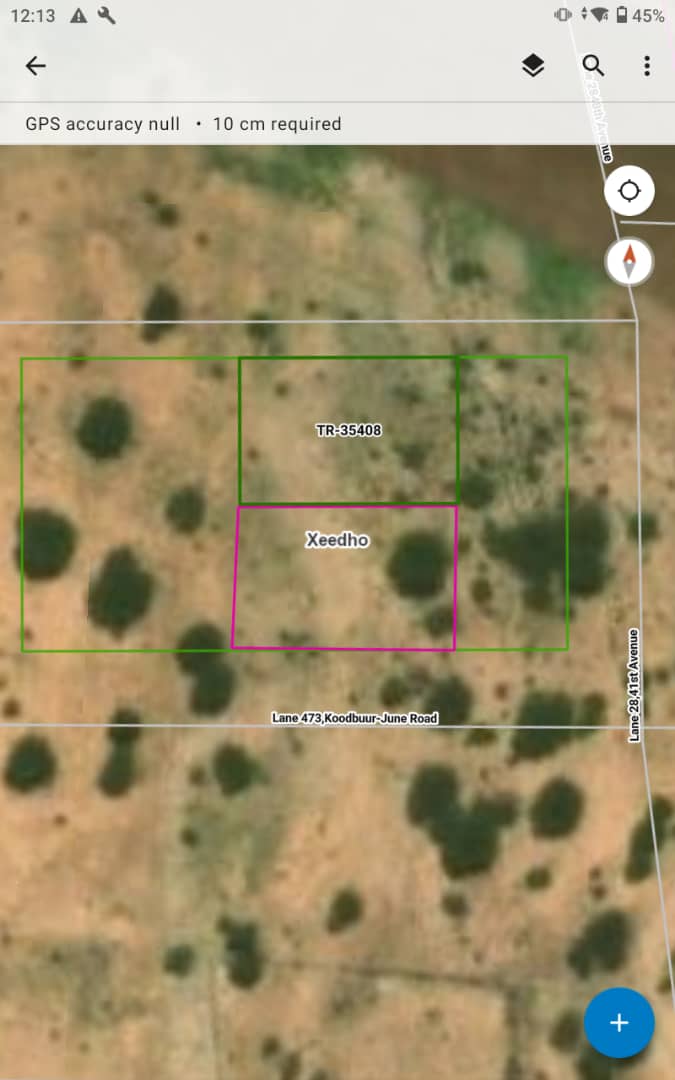Center map on my GPS location

tap(630, 191)
